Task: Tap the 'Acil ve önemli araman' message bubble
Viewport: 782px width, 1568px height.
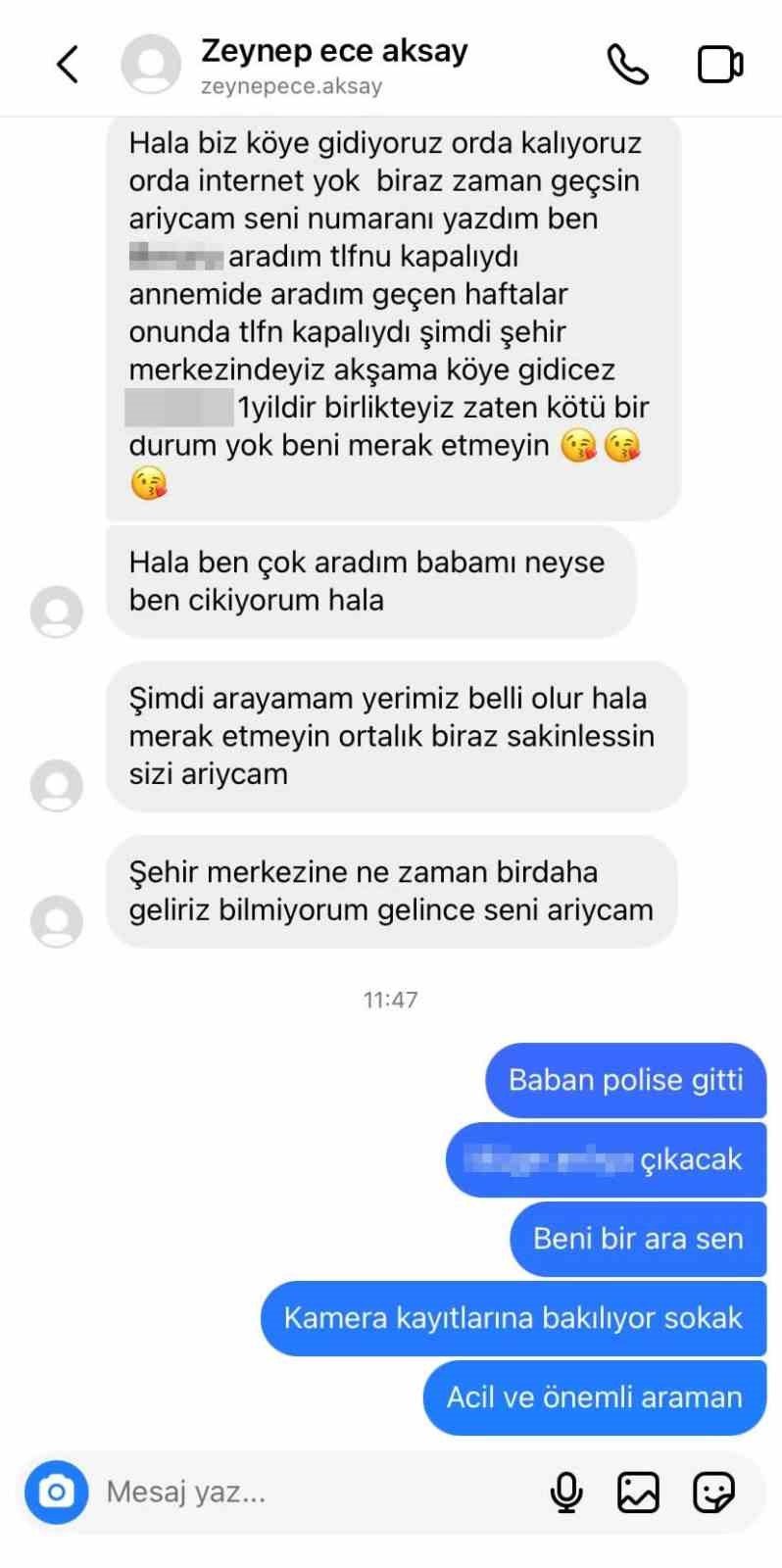Action: click(594, 1397)
